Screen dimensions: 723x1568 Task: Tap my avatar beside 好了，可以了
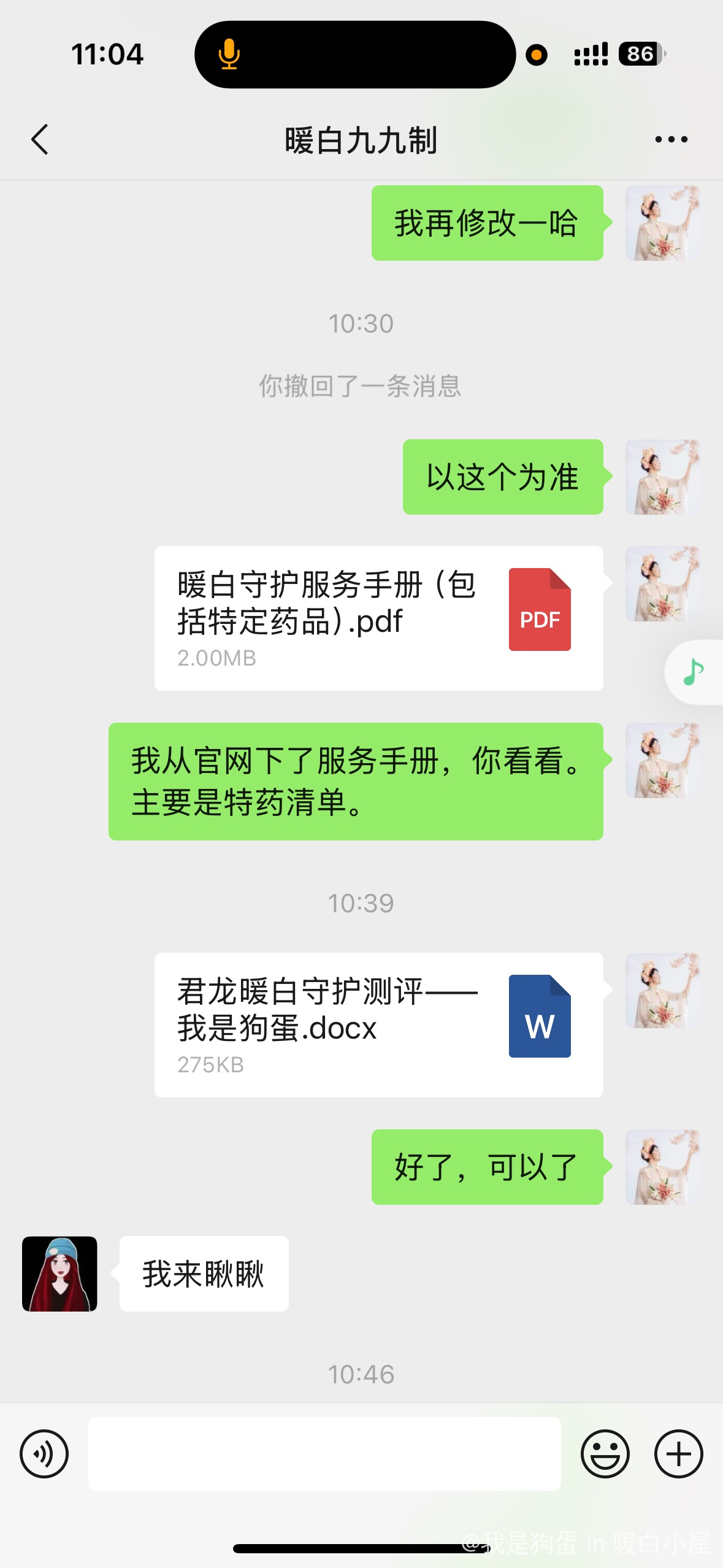point(662,1167)
